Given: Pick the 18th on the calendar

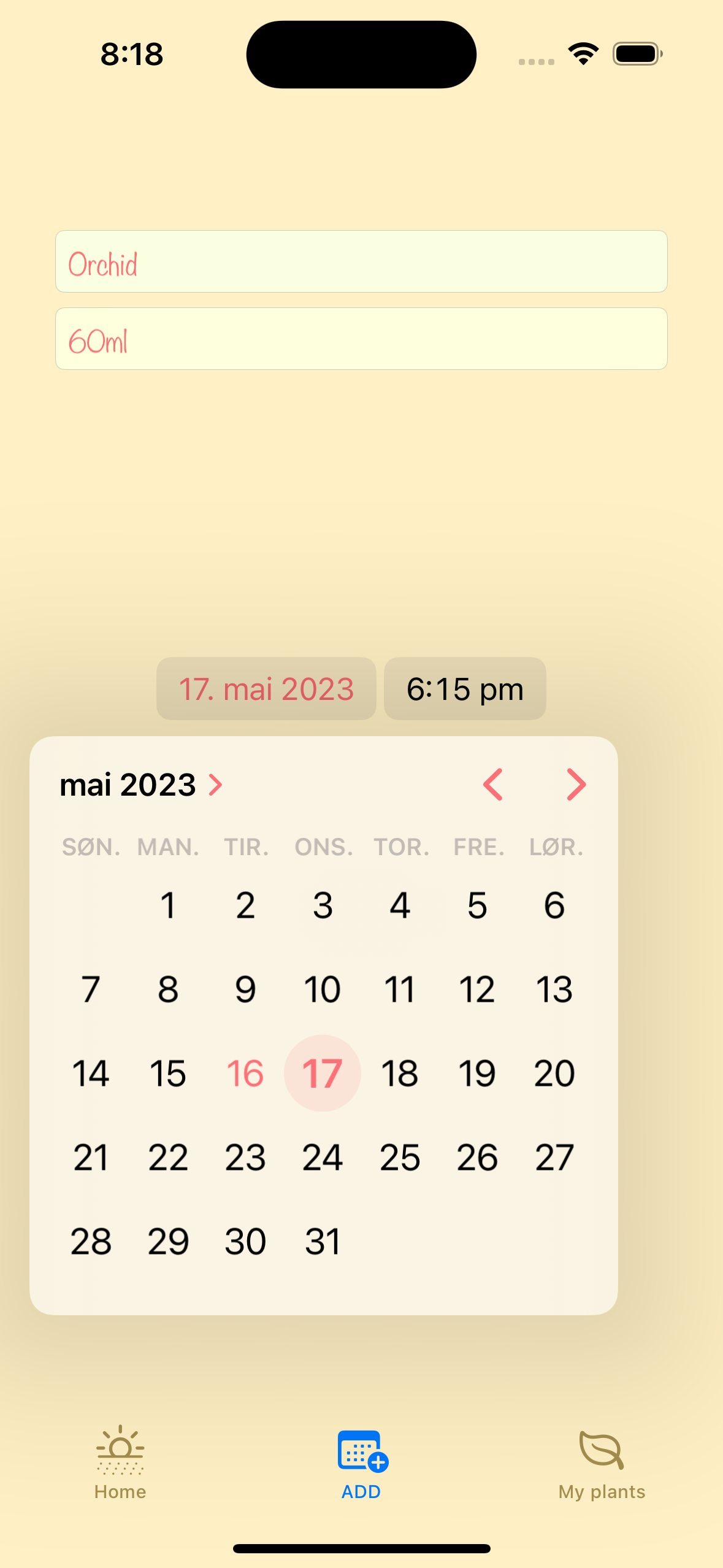Looking at the screenshot, I should pyautogui.click(x=400, y=1074).
